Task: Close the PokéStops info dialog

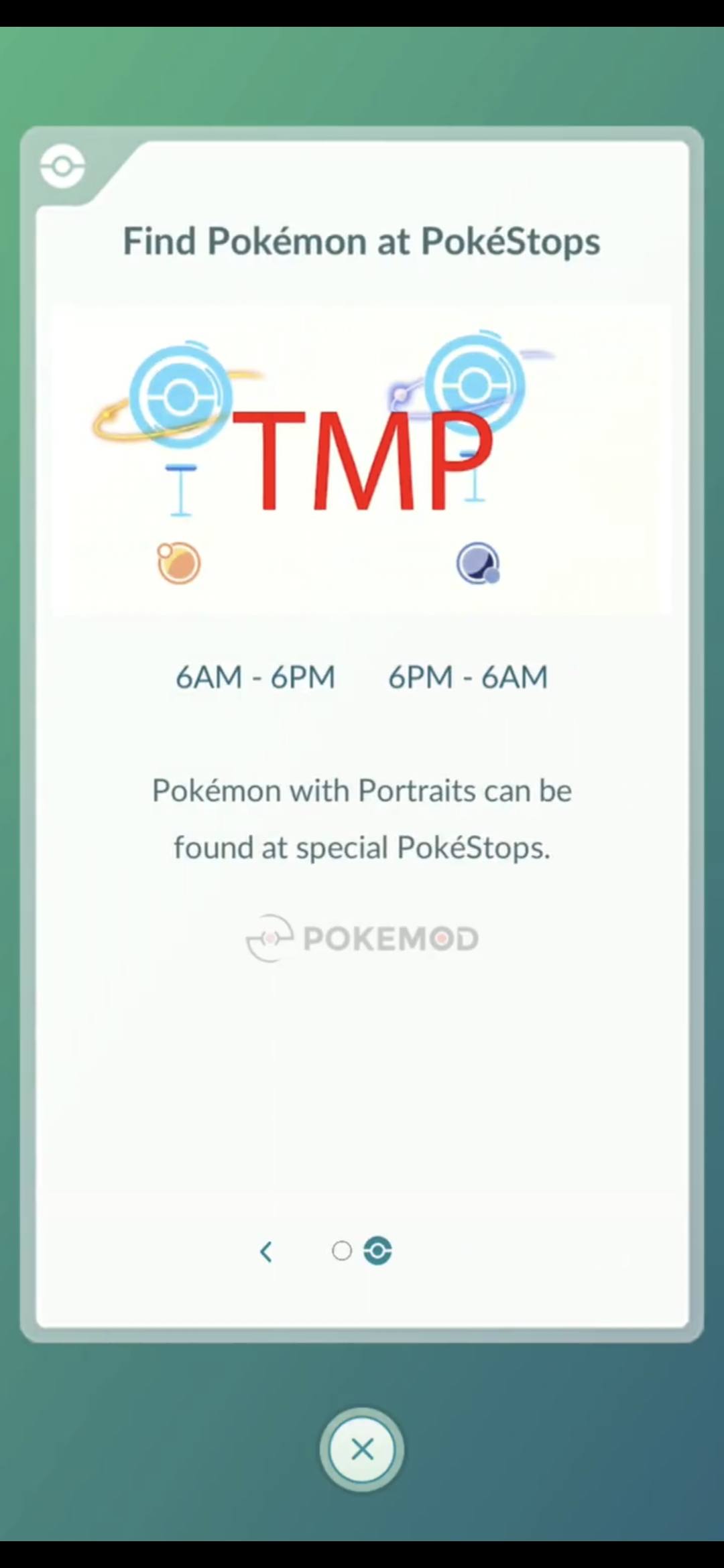Action: (362, 1449)
